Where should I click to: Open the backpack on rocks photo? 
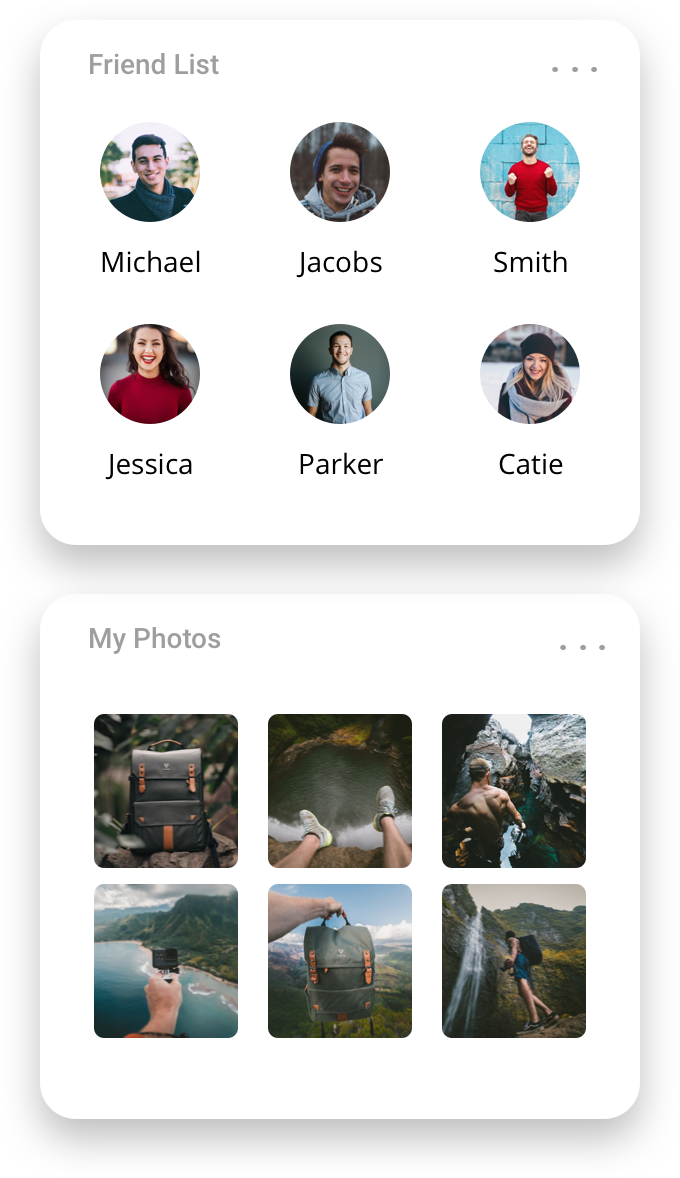[x=166, y=791]
